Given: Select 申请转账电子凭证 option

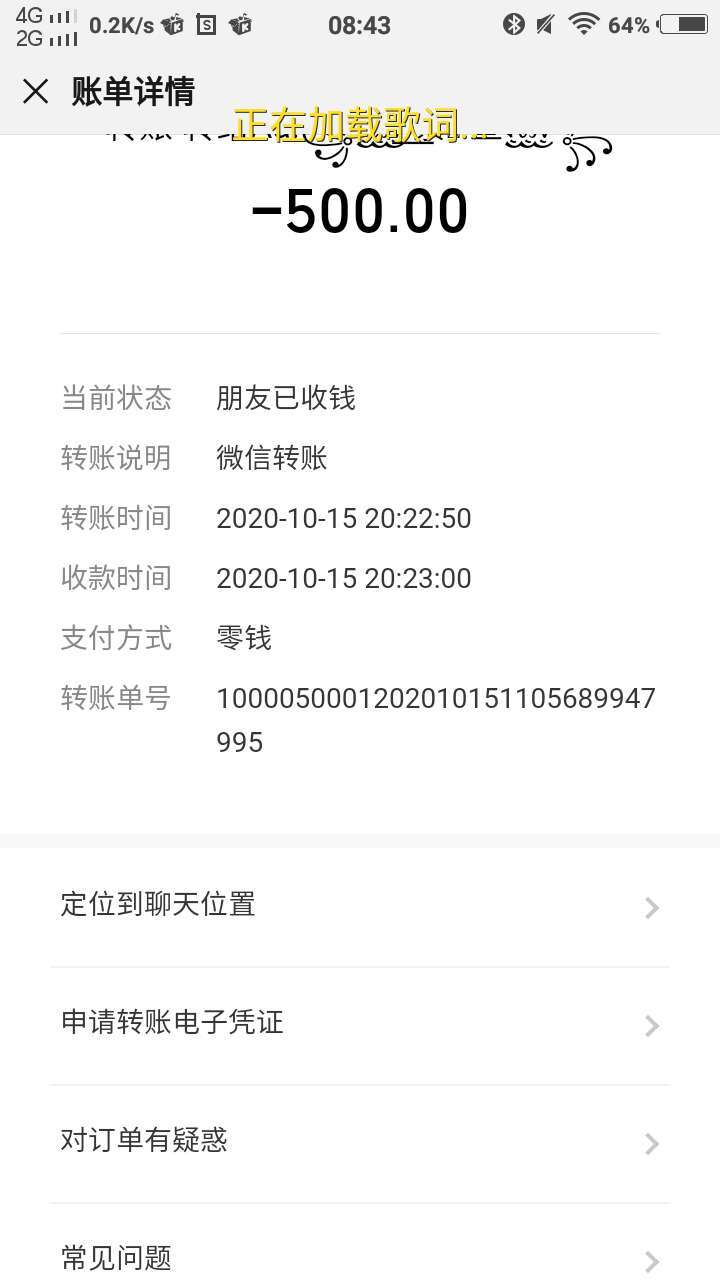Looking at the screenshot, I should click(360, 1024).
